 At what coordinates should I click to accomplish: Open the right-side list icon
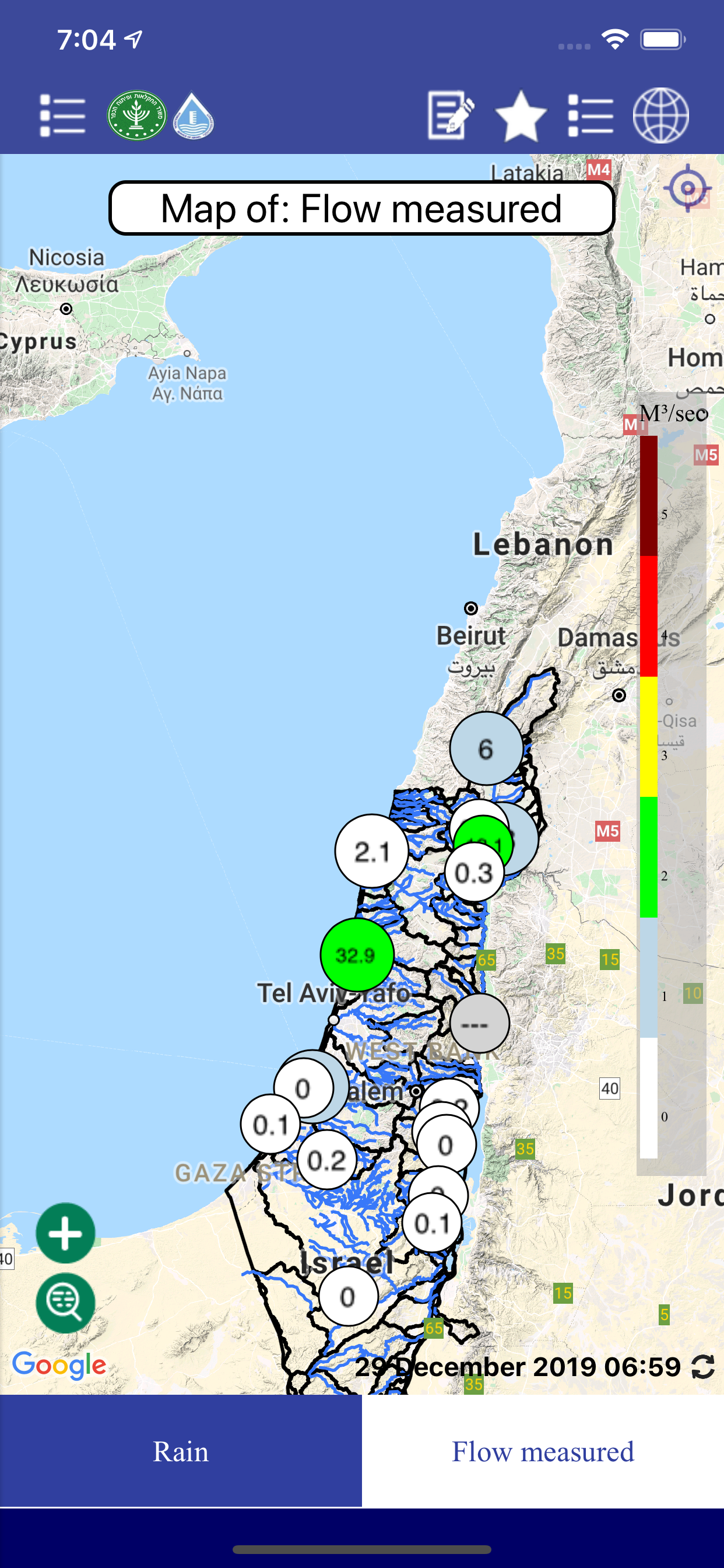pyautogui.click(x=589, y=114)
